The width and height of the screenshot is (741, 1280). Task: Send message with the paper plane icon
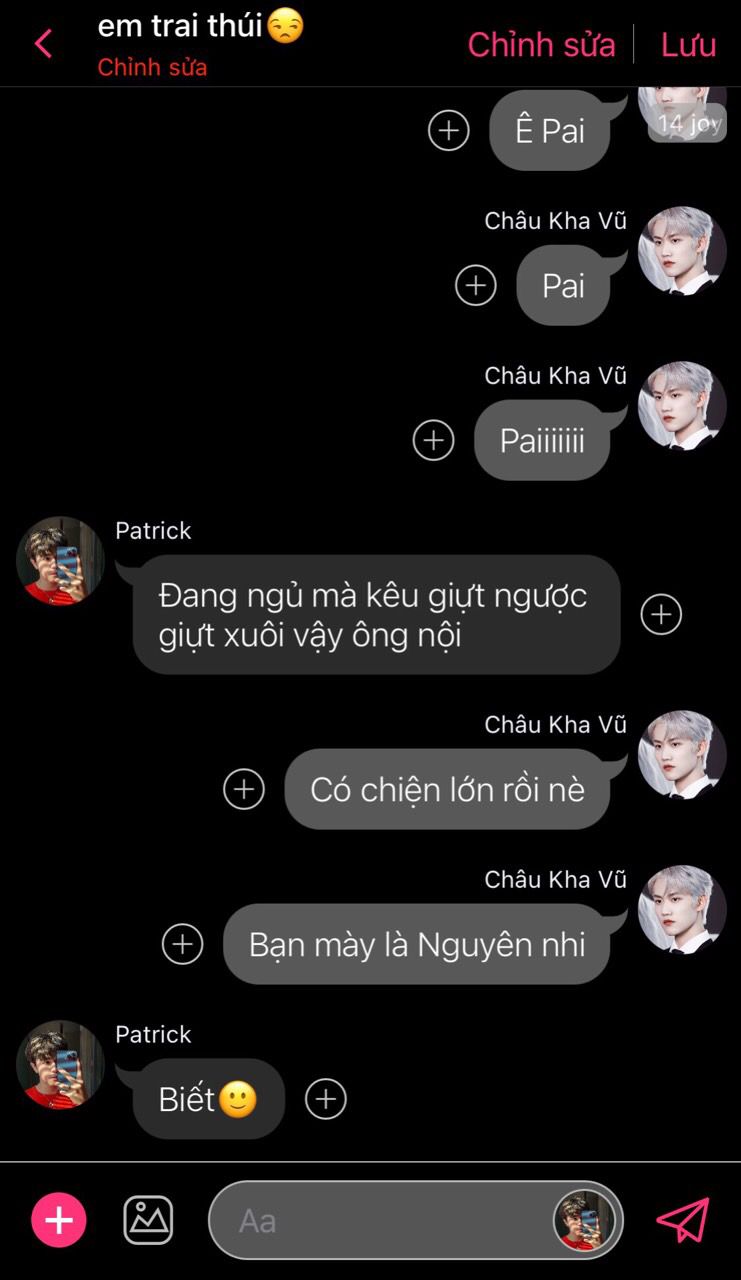click(682, 1220)
